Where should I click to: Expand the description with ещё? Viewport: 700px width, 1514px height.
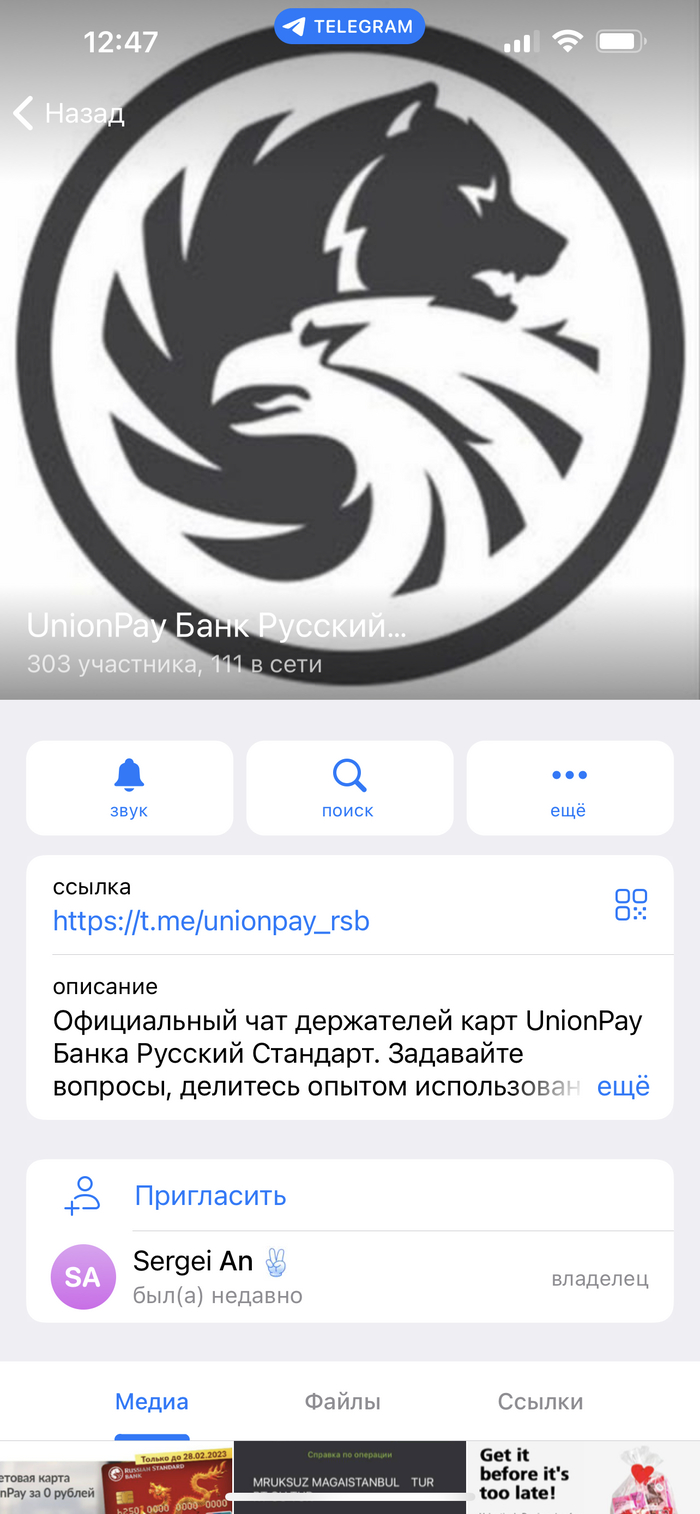coord(623,1086)
